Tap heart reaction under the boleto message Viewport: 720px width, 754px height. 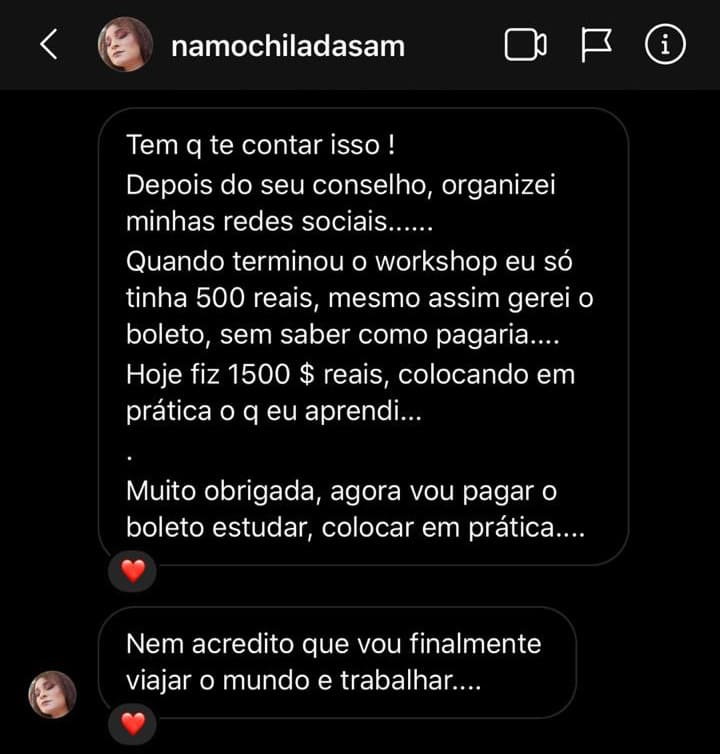(x=133, y=571)
